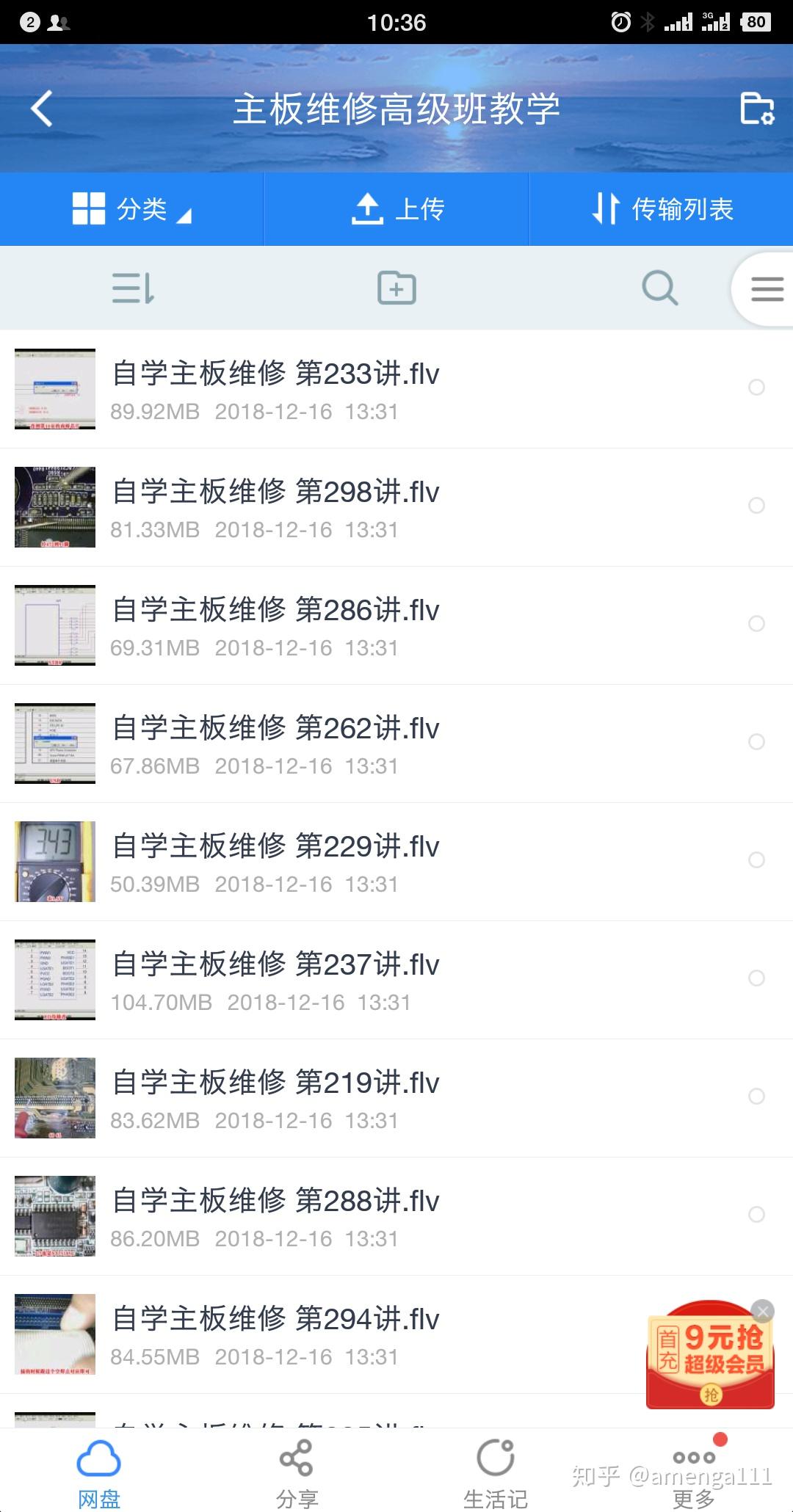
Task: Go back using the top-left arrow
Action: pyautogui.click(x=43, y=109)
